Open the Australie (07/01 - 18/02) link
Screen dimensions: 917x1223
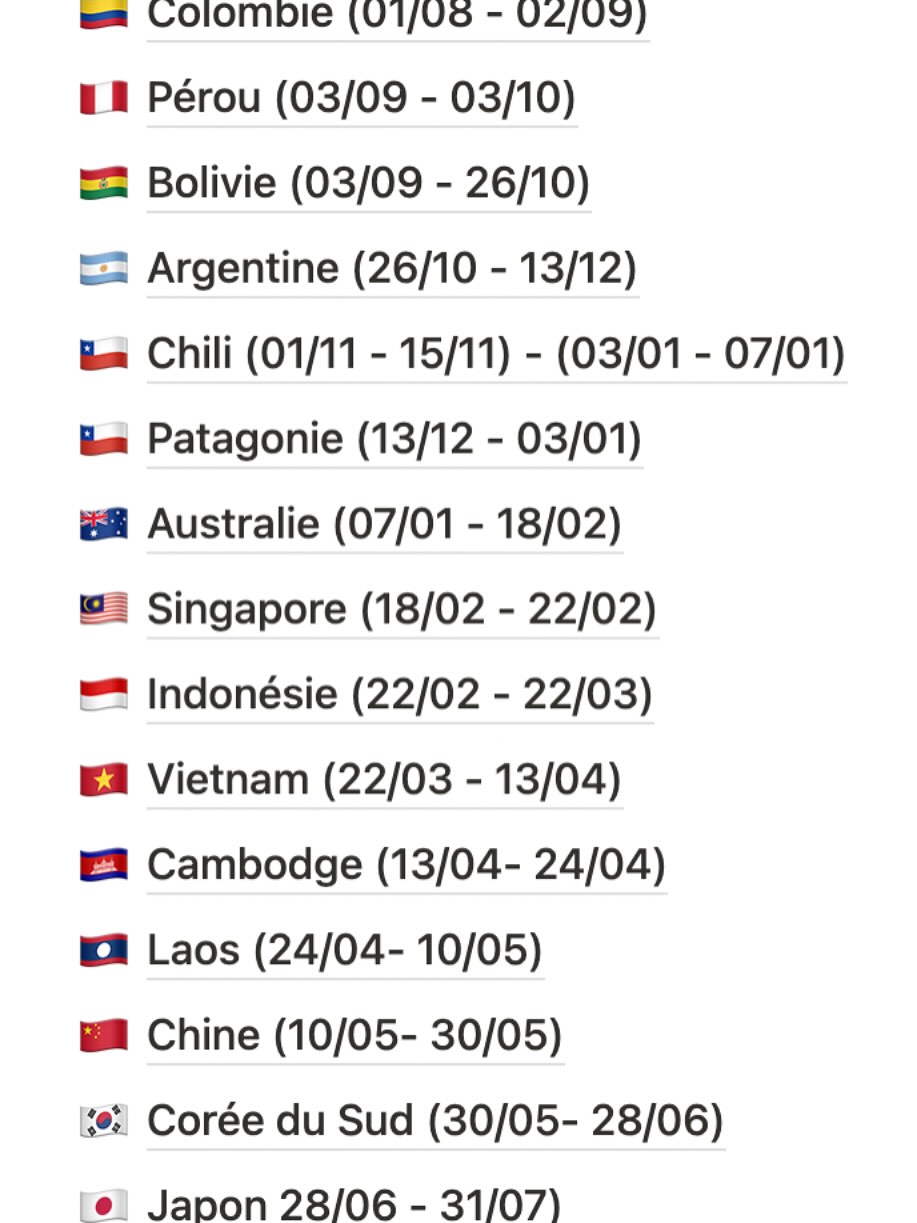pyautogui.click(x=384, y=524)
